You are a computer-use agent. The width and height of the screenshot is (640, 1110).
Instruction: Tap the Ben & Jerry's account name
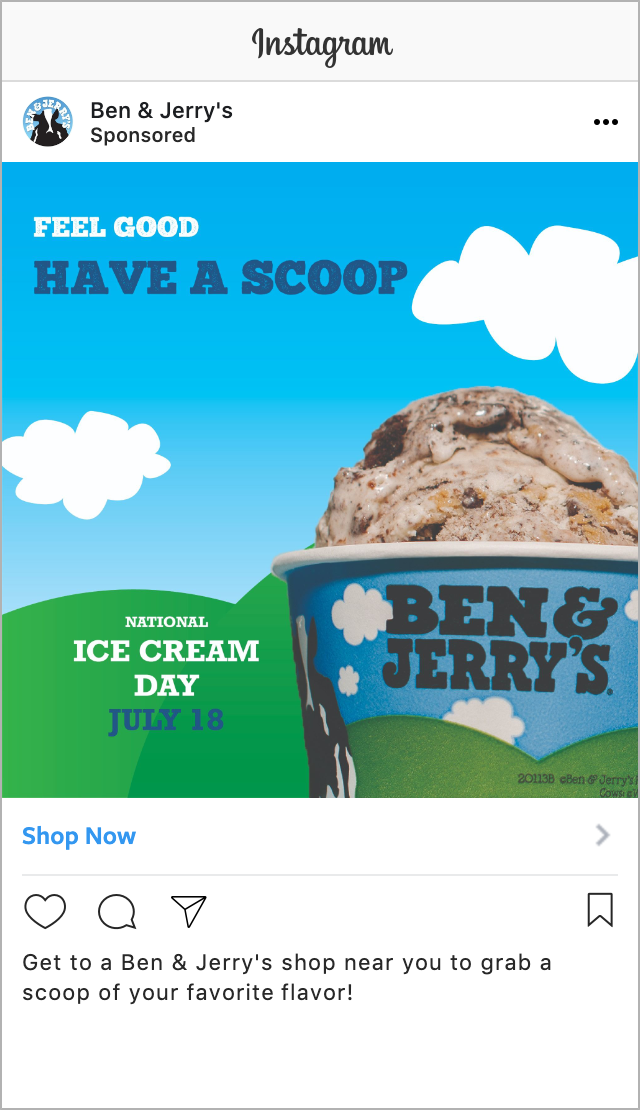[161, 110]
